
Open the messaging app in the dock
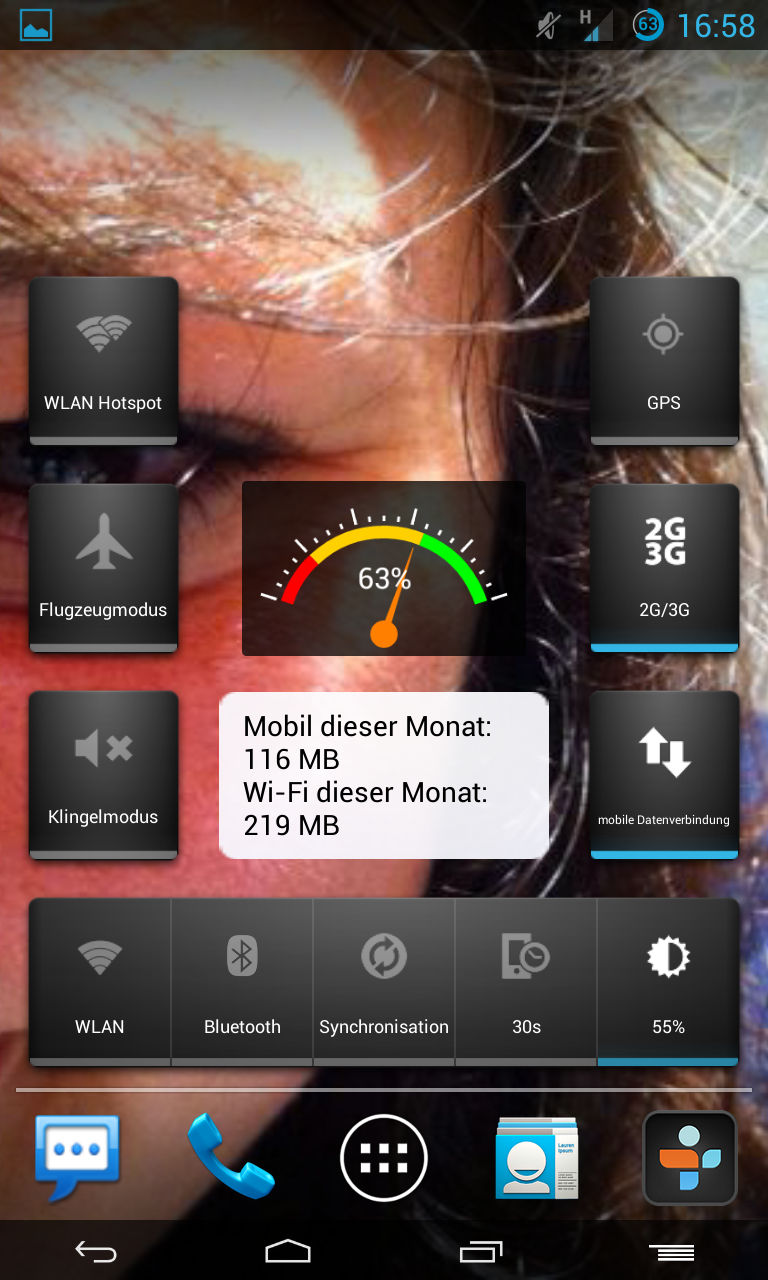pyautogui.click(x=77, y=1158)
